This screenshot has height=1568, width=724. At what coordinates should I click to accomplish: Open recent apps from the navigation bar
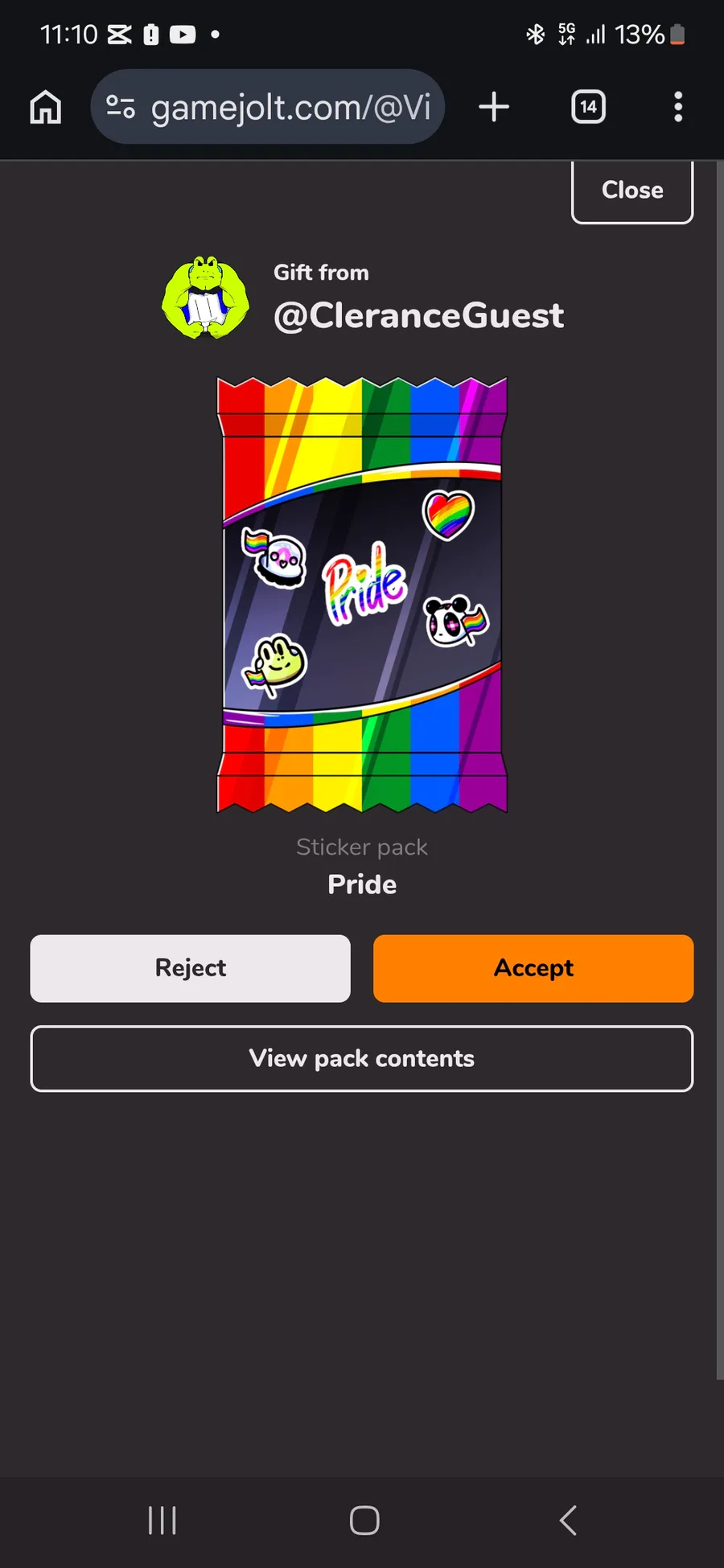[162, 1520]
